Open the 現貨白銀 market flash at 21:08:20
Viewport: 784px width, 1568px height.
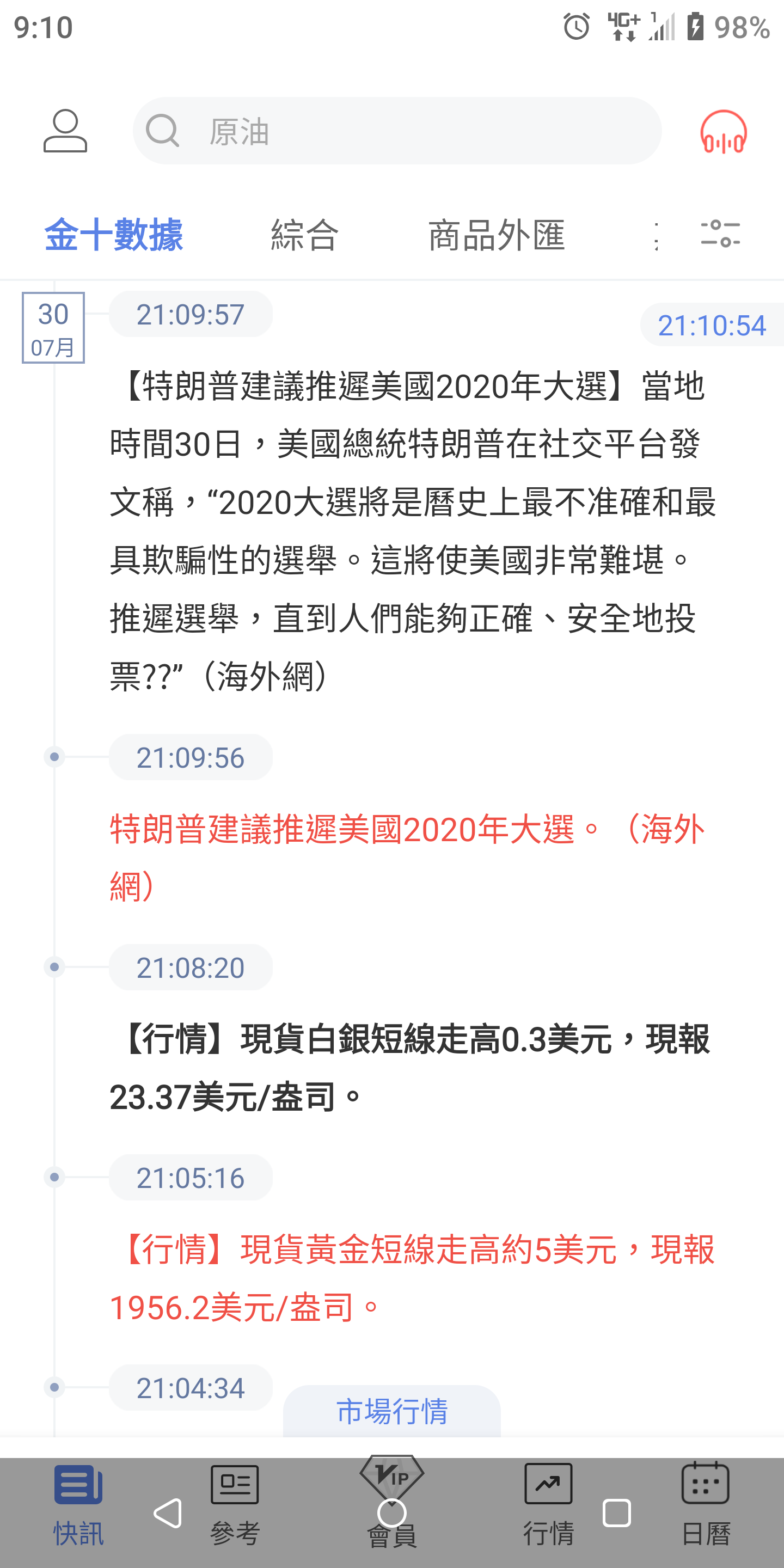(x=408, y=1068)
